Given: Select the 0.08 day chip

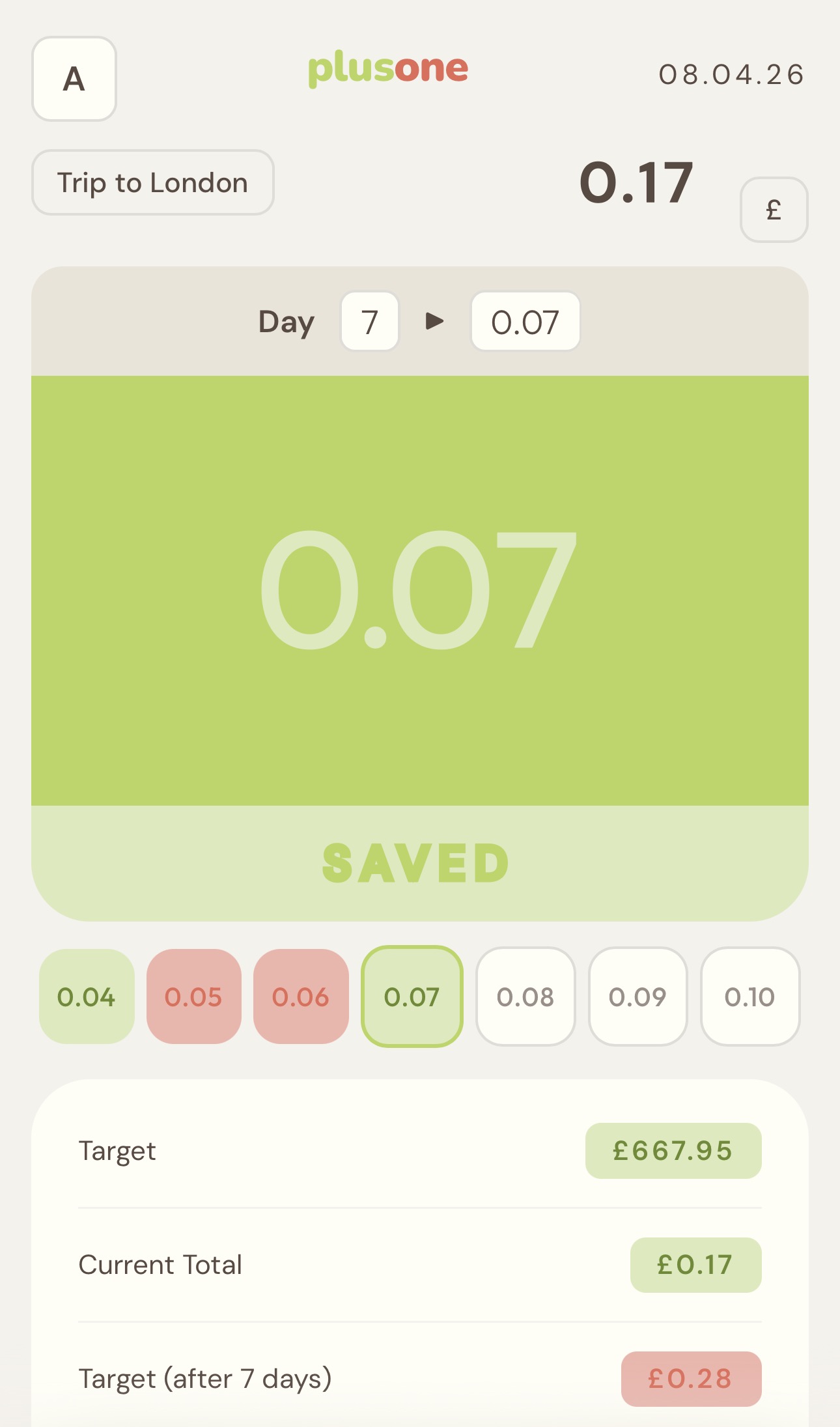Looking at the screenshot, I should 525,996.
